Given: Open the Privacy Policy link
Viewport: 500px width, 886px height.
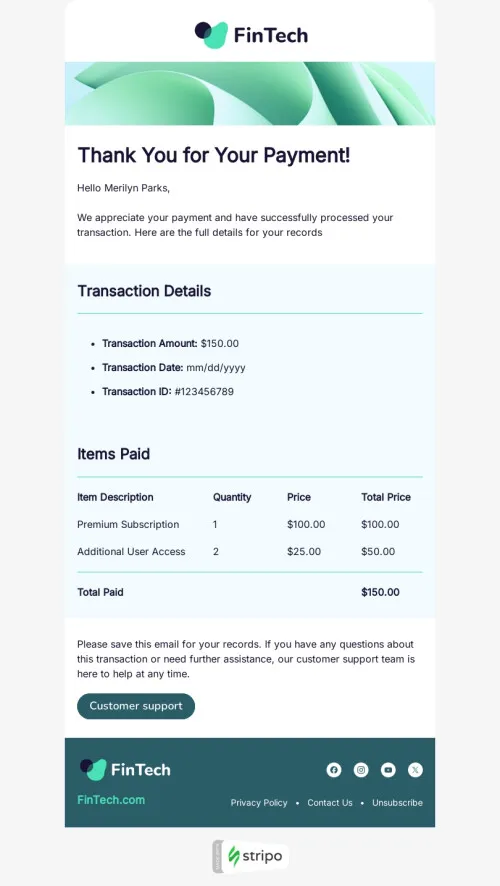Looking at the screenshot, I should (259, 802).
